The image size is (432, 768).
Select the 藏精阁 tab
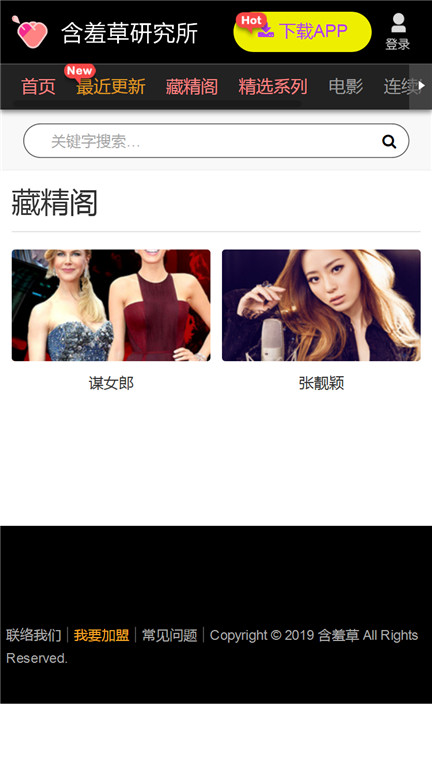click(x=192, y=87)
